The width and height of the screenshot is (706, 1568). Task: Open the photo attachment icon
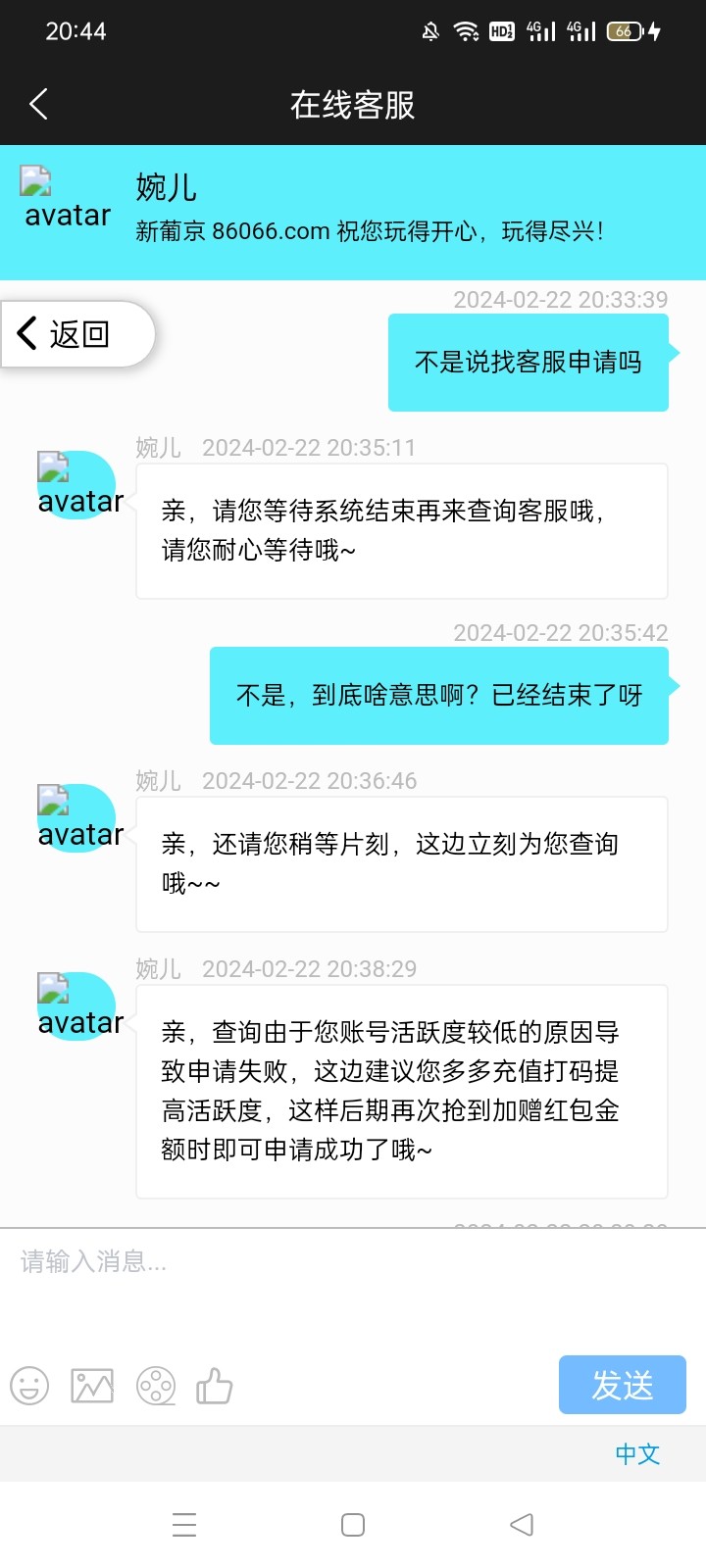[x=91, y=1386]
